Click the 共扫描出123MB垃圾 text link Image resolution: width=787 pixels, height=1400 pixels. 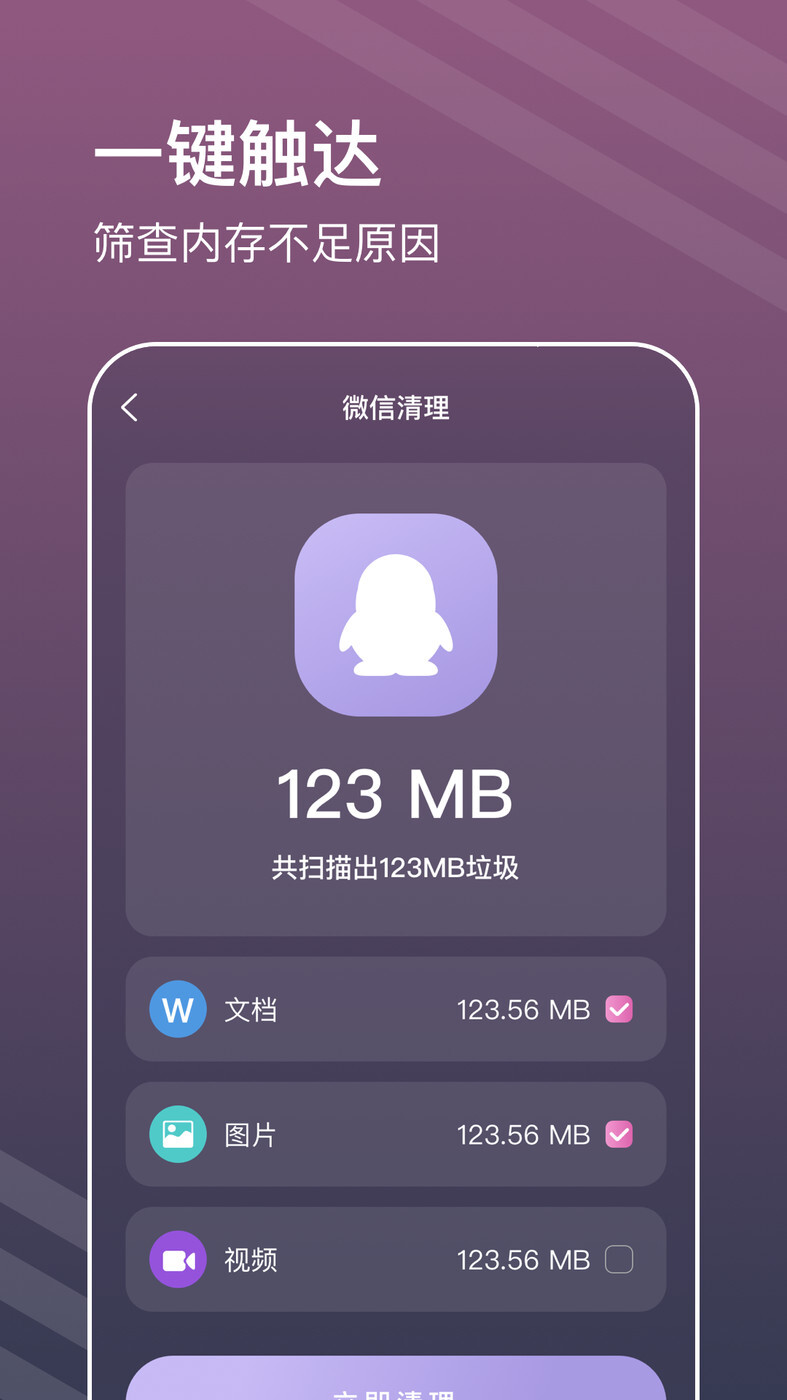point(394,868)
